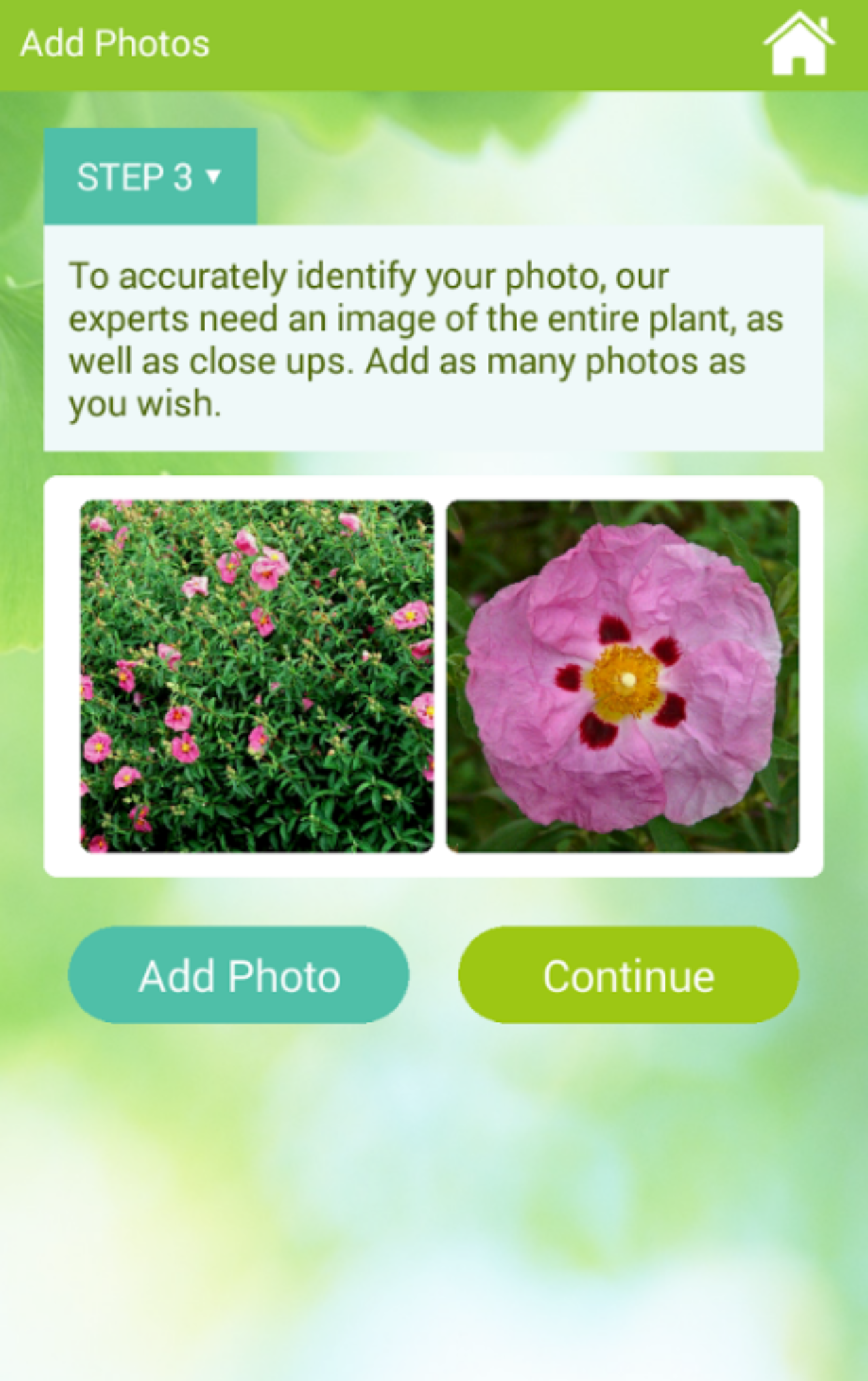
Task: Tap the teal Add Photo pill control
Action: pyautogui.click(x=239, y=977)
